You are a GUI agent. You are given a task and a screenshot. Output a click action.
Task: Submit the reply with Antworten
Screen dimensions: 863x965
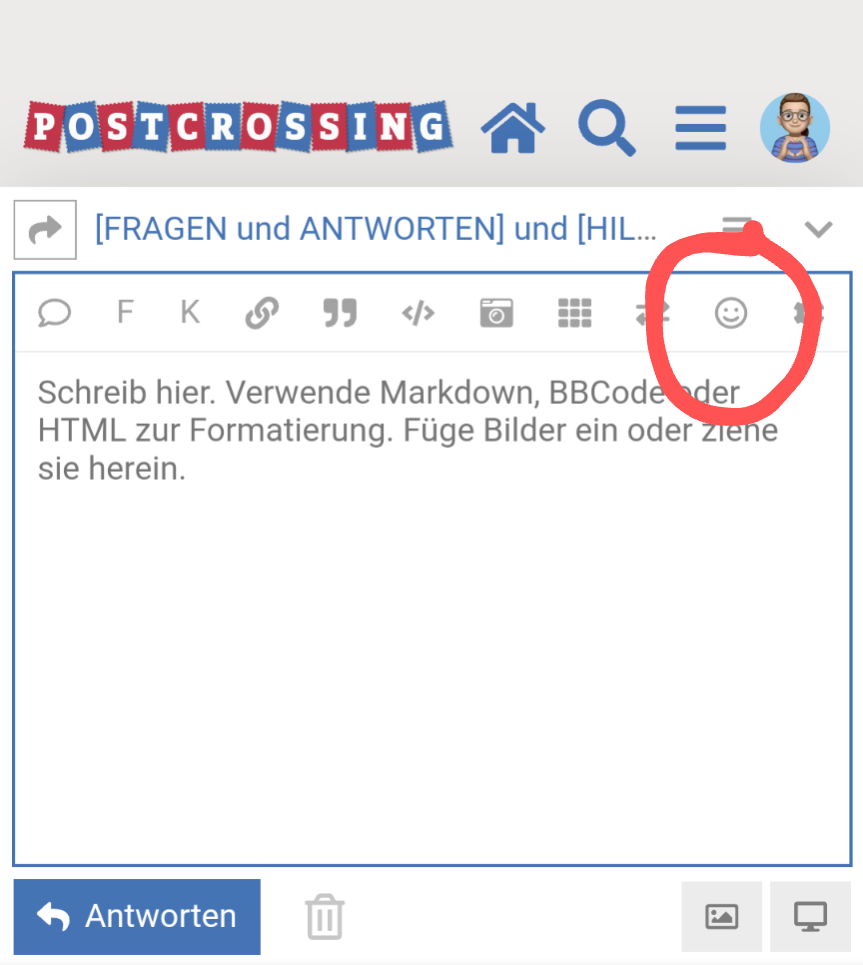[137, 916]
